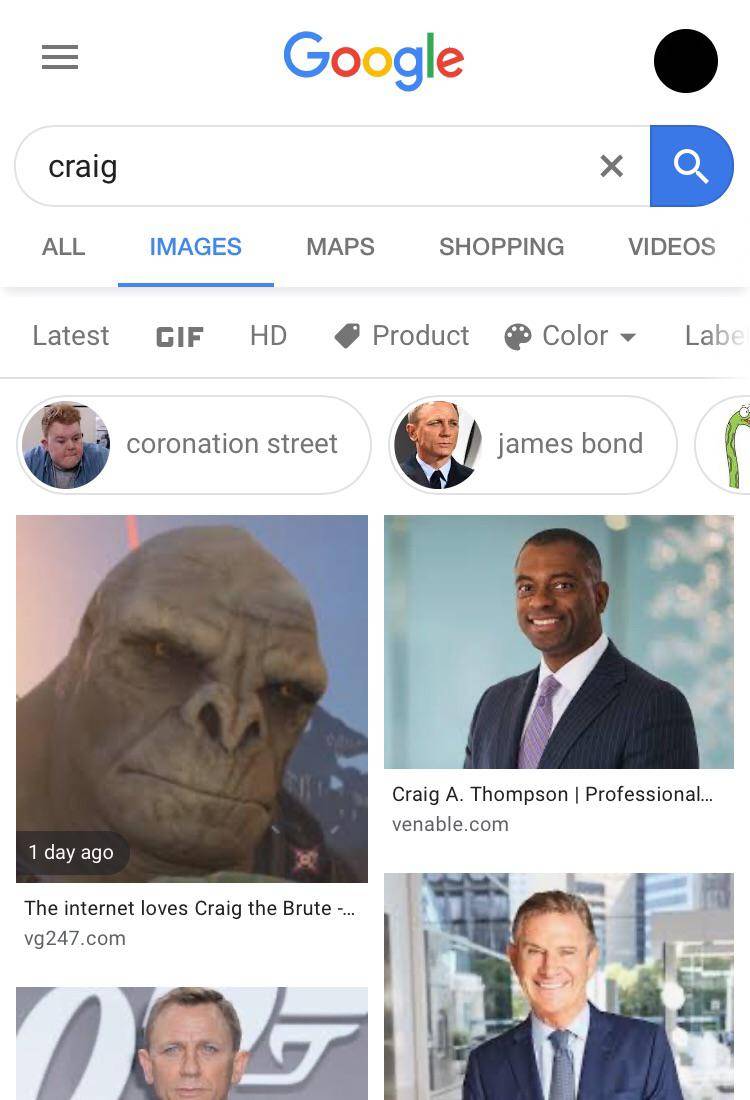Filter results to HD images
750x1100 pixels.
(x=268, y=336)
